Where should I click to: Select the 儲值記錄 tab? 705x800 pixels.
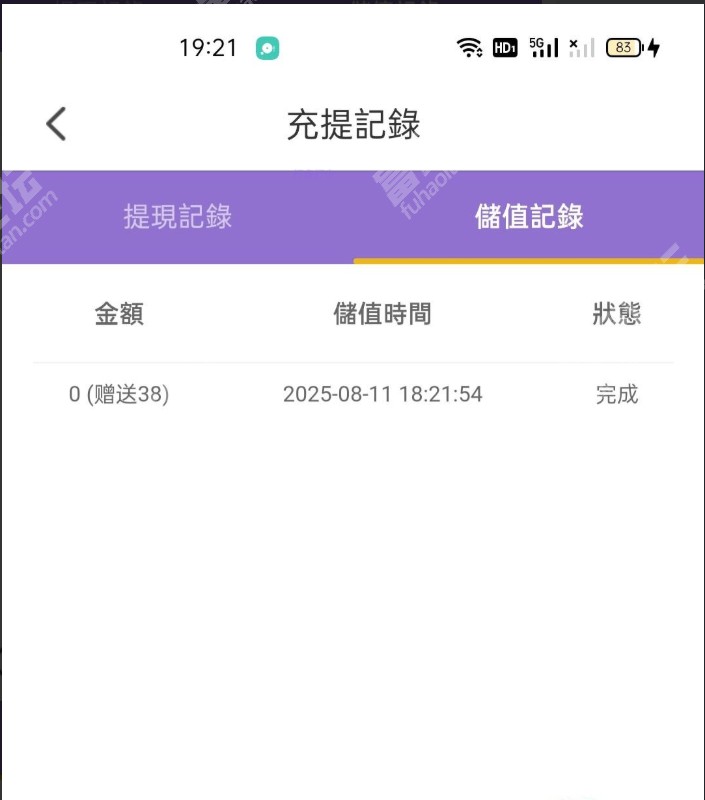click(529, 216)
